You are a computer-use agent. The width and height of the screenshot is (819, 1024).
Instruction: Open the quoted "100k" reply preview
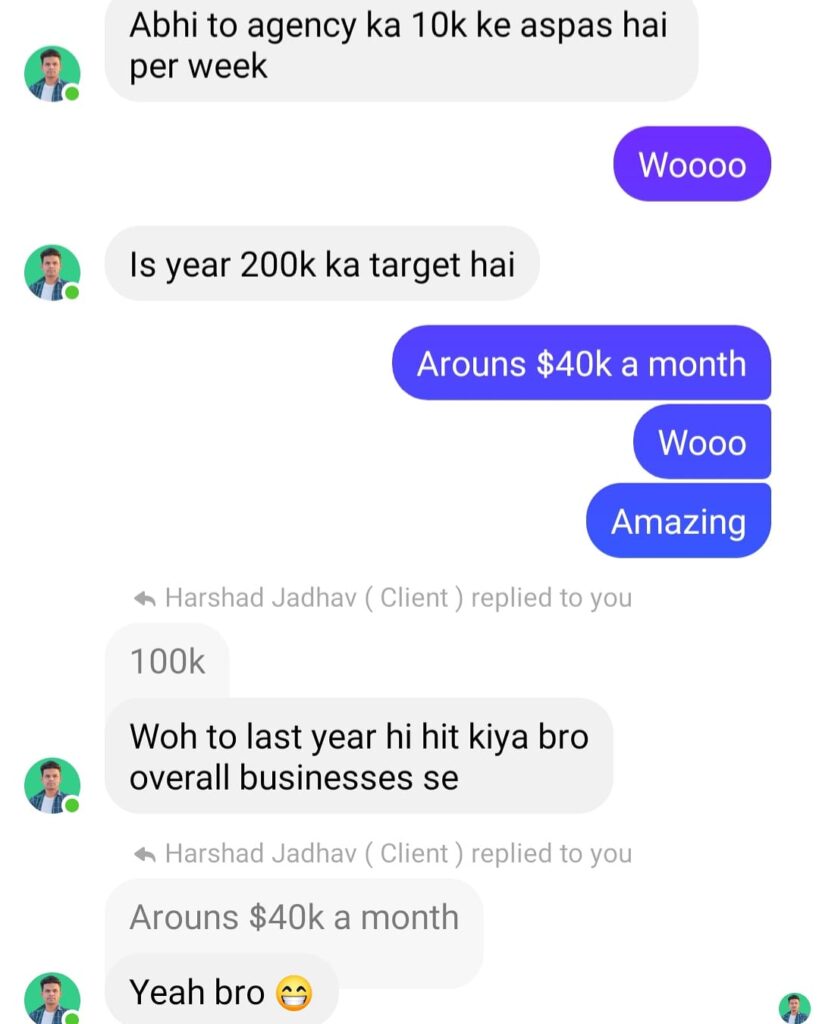[167, 661]
